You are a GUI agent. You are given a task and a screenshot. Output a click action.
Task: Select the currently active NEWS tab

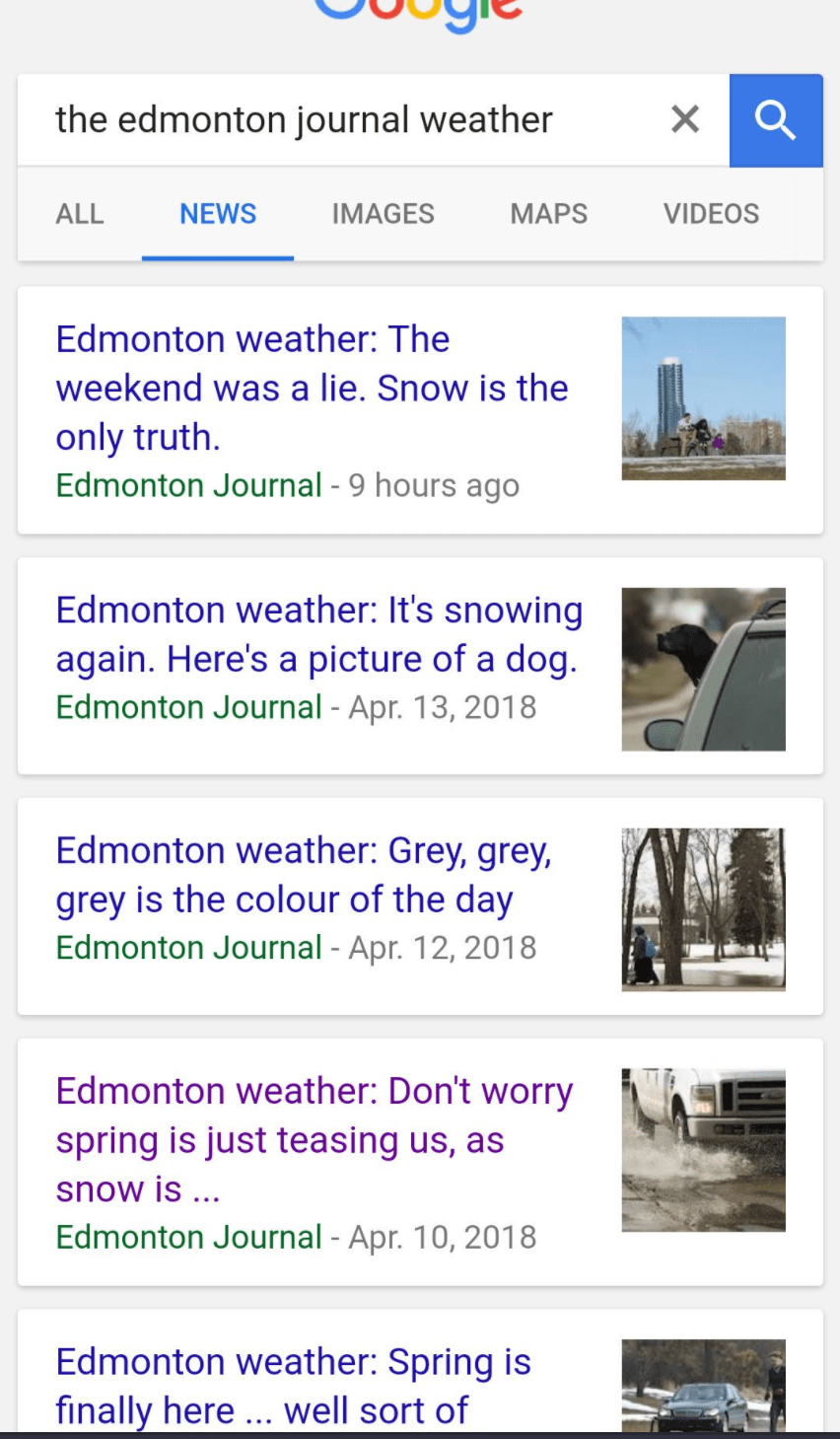[x=218, y=214]
